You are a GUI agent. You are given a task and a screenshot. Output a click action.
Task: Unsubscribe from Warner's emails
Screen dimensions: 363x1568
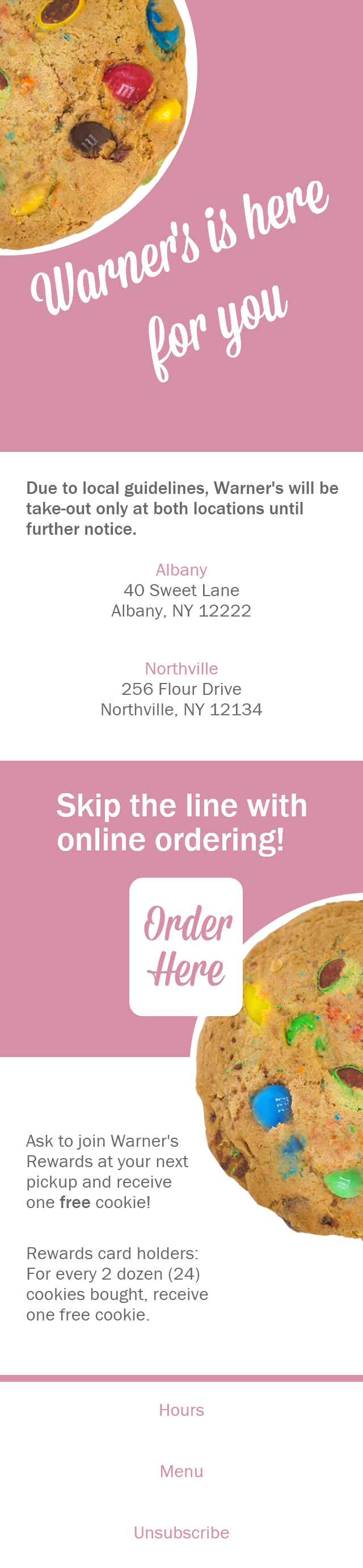click(181, 1532)
